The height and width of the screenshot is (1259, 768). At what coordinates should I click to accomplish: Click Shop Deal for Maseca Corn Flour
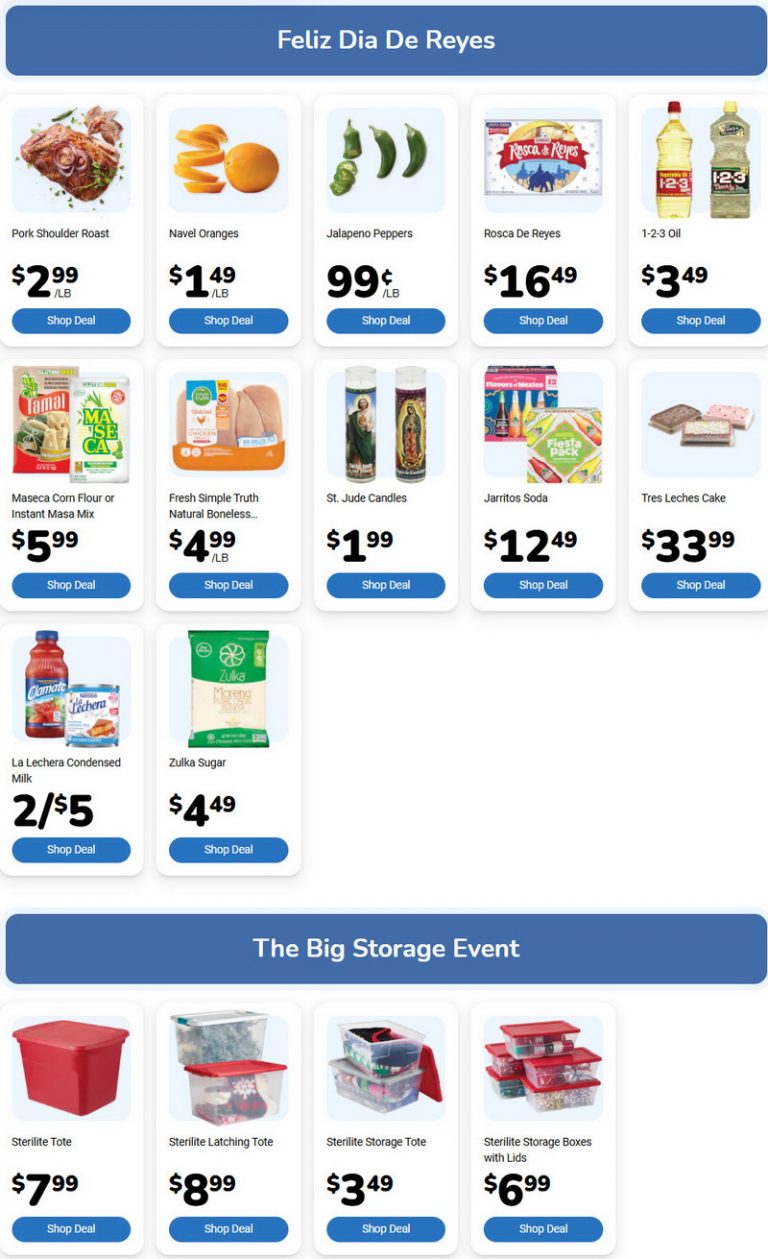[71, 585]
